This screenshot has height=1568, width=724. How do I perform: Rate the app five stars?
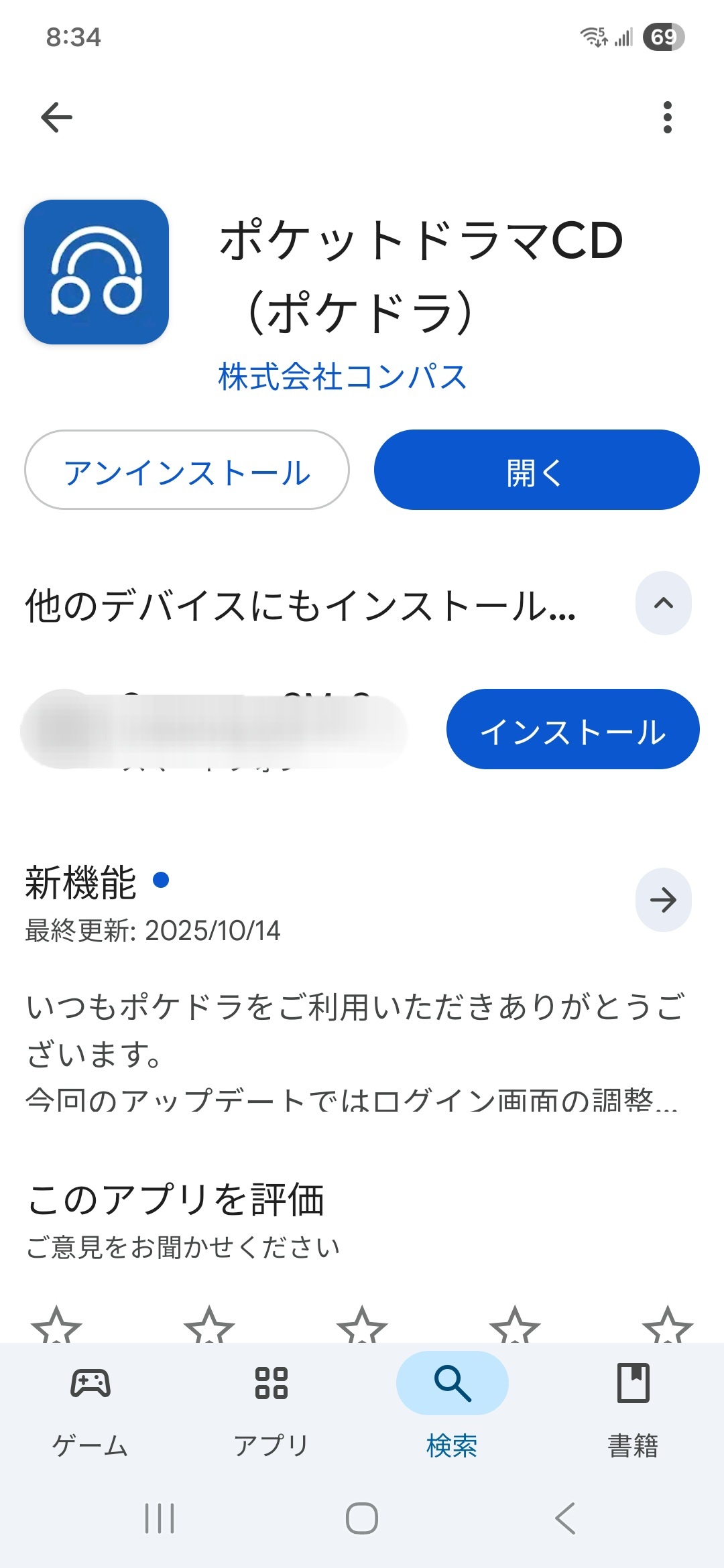667,1327
